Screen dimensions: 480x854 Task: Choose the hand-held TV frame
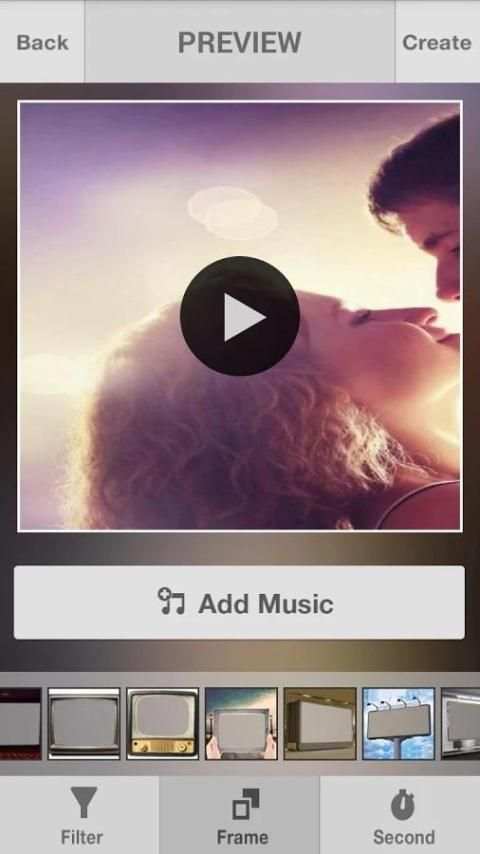[241, 723]
